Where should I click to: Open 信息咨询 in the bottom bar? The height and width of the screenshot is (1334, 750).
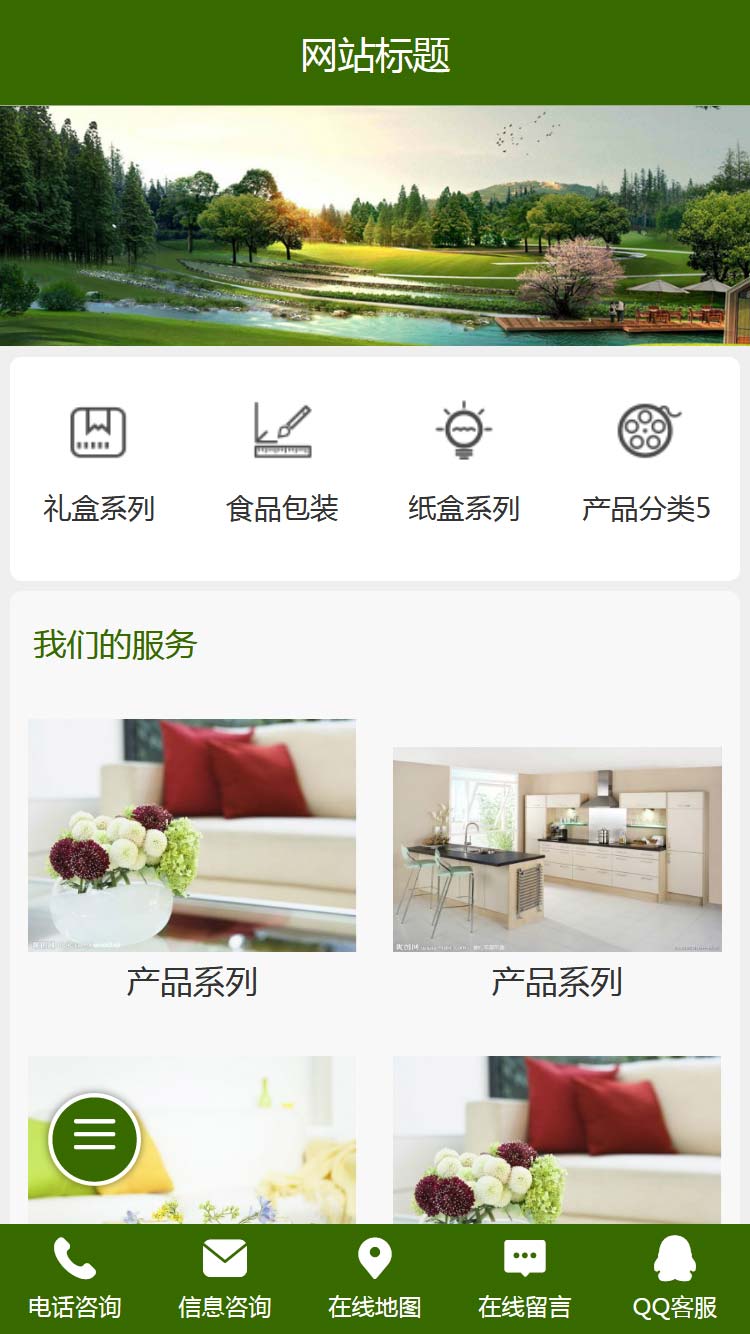coord(225,1279)
